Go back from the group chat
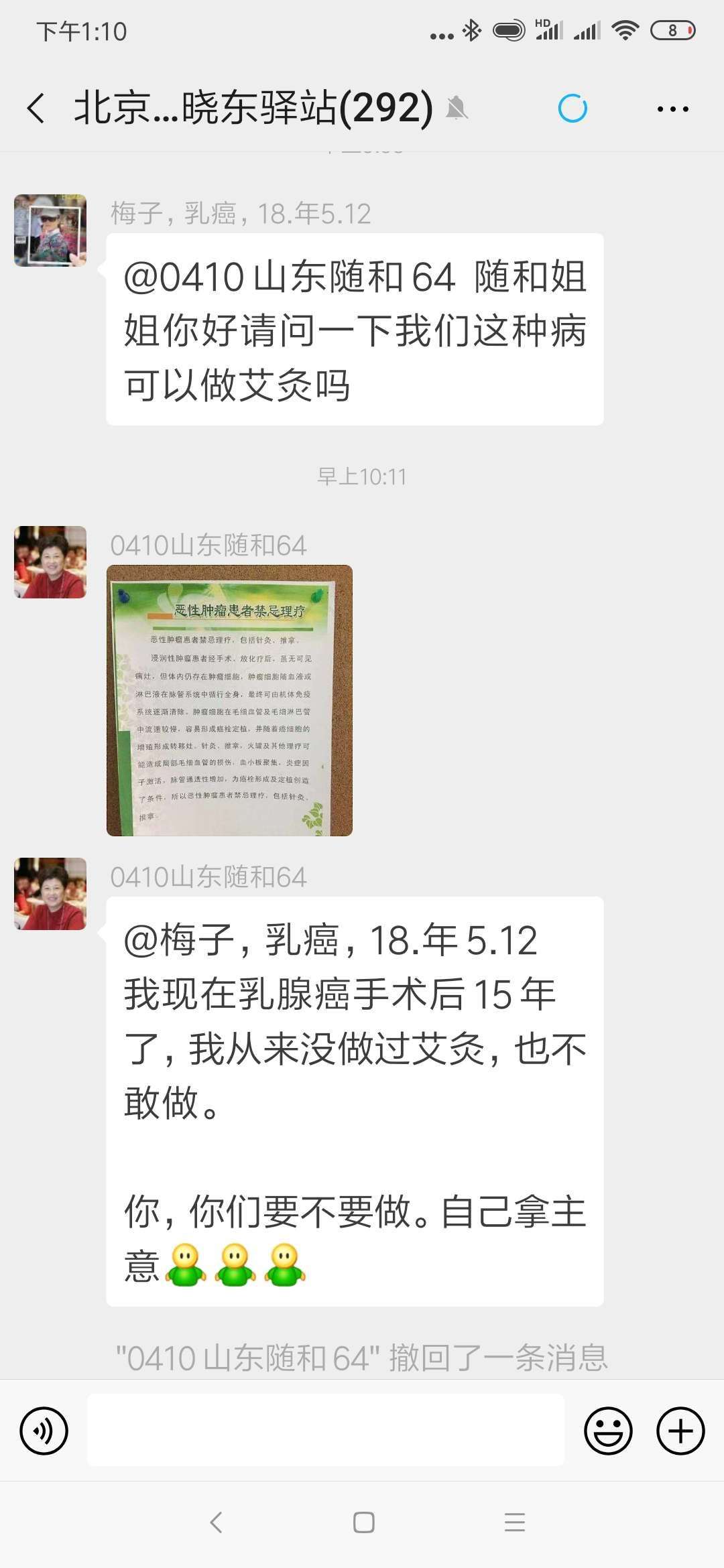724x1568 pixels. (x=36, y=109)
